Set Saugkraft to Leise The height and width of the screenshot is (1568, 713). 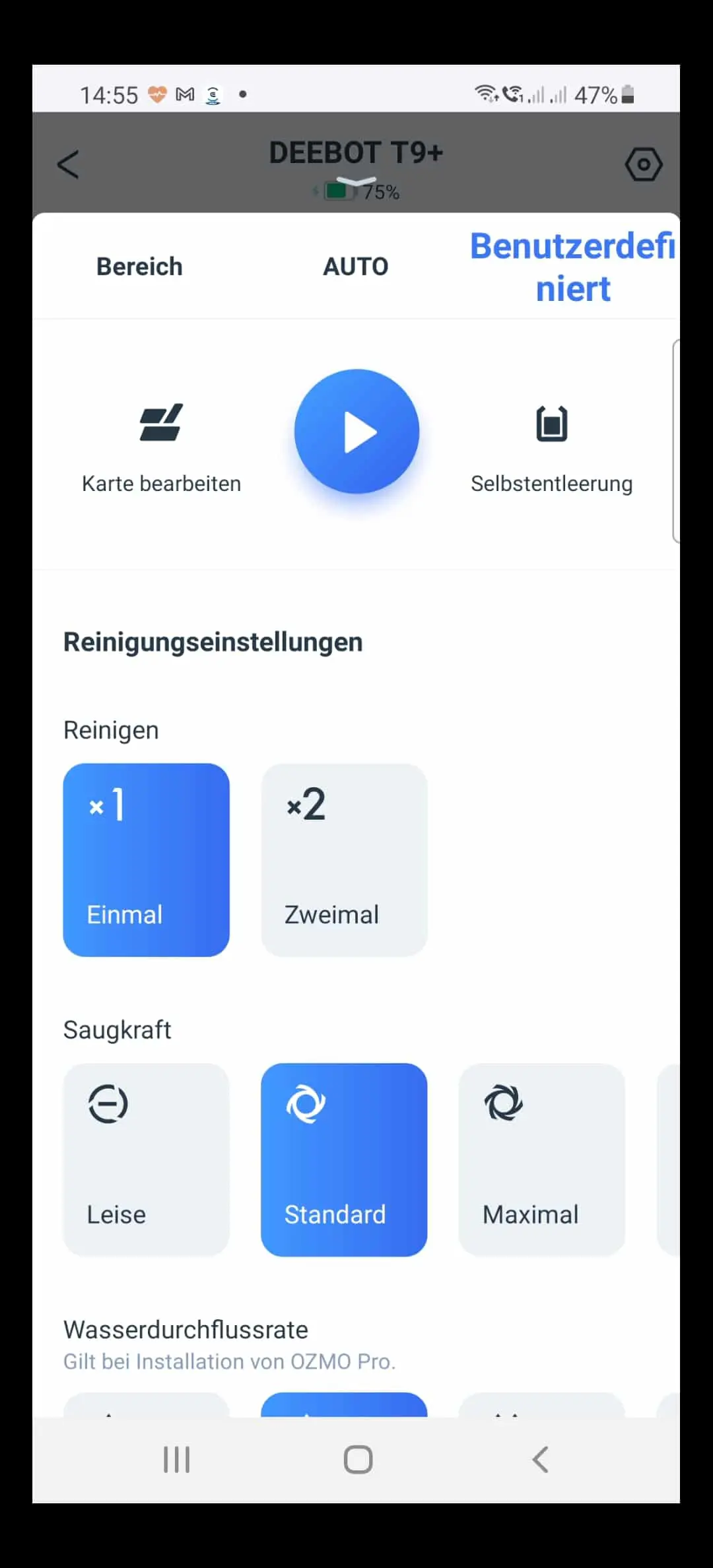146,1159
